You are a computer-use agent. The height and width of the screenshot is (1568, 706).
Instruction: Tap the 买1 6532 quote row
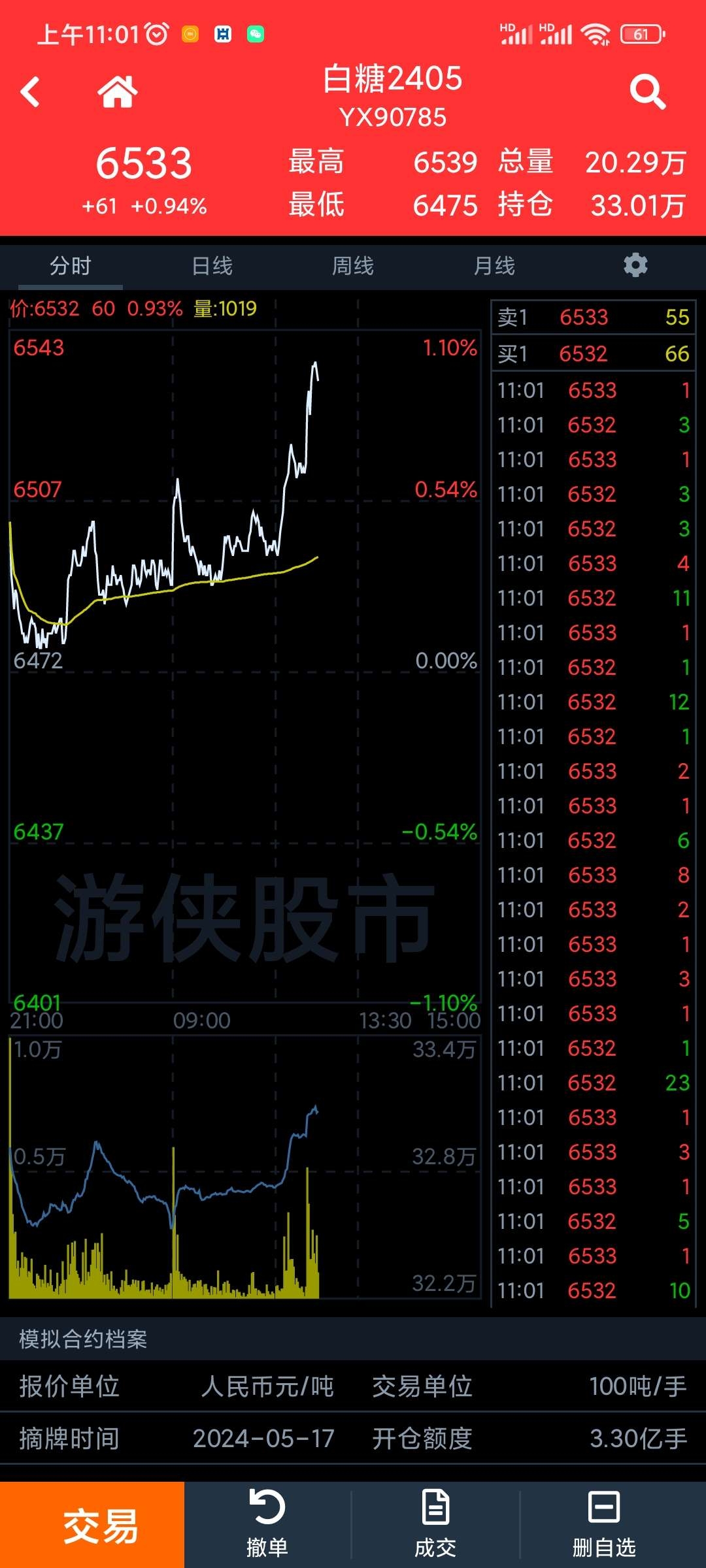click(594, 353)
